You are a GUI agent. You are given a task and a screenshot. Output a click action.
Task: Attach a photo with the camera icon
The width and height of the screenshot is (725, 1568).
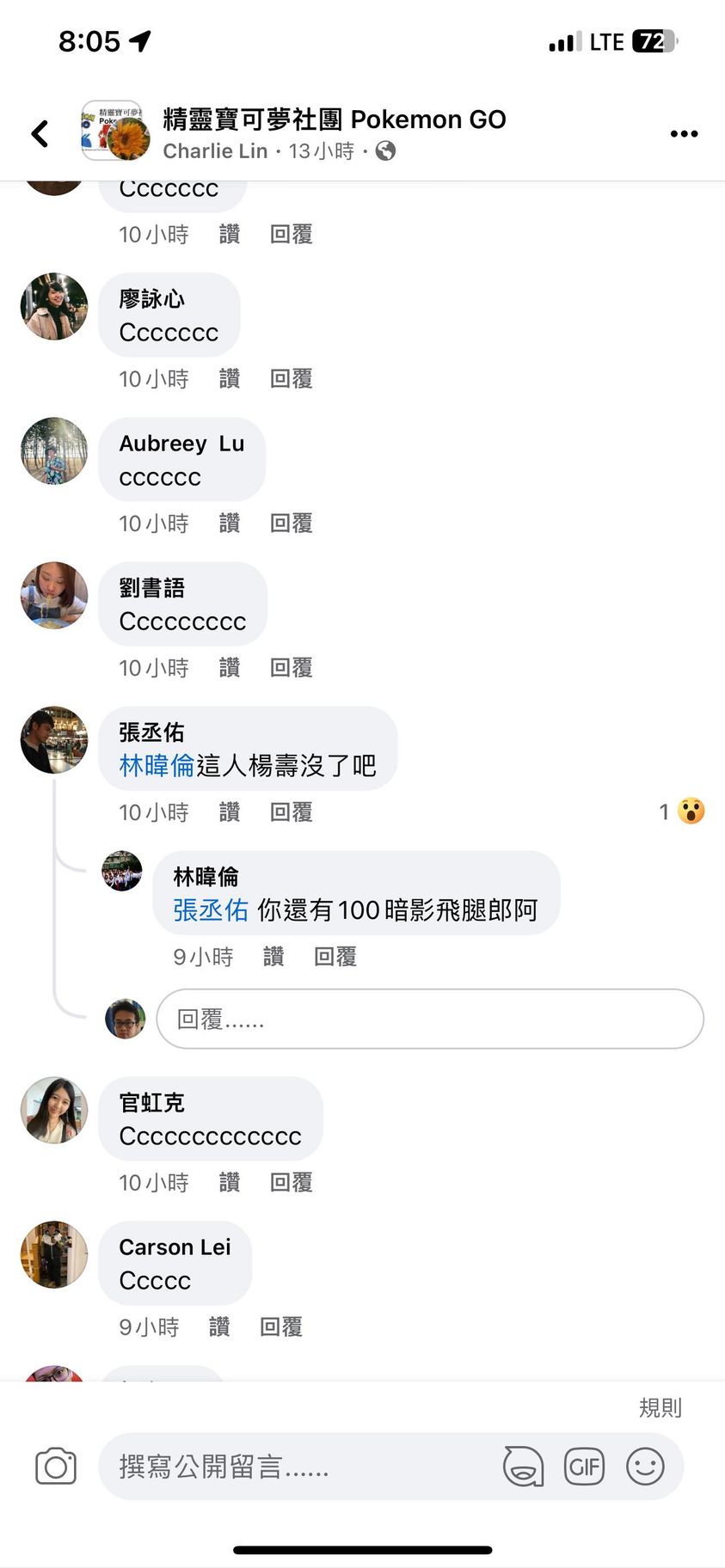[x=56, y=1467]
